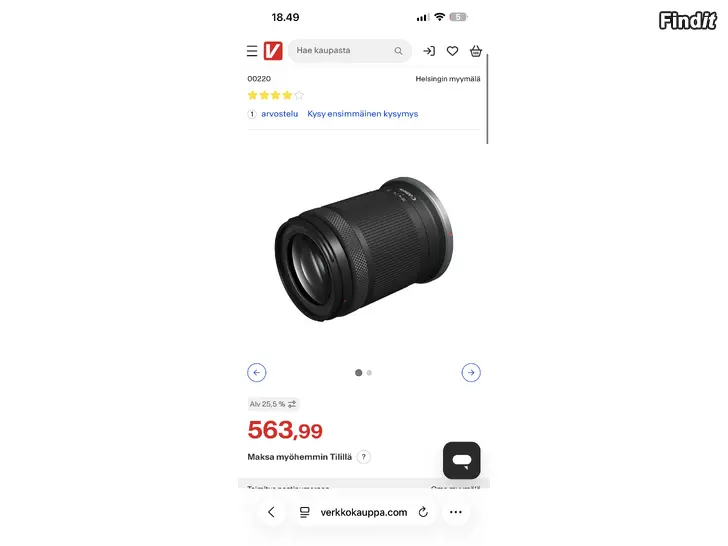
Task: Tap the Hae kaupasta search field
Action: (x=345, y=51)
